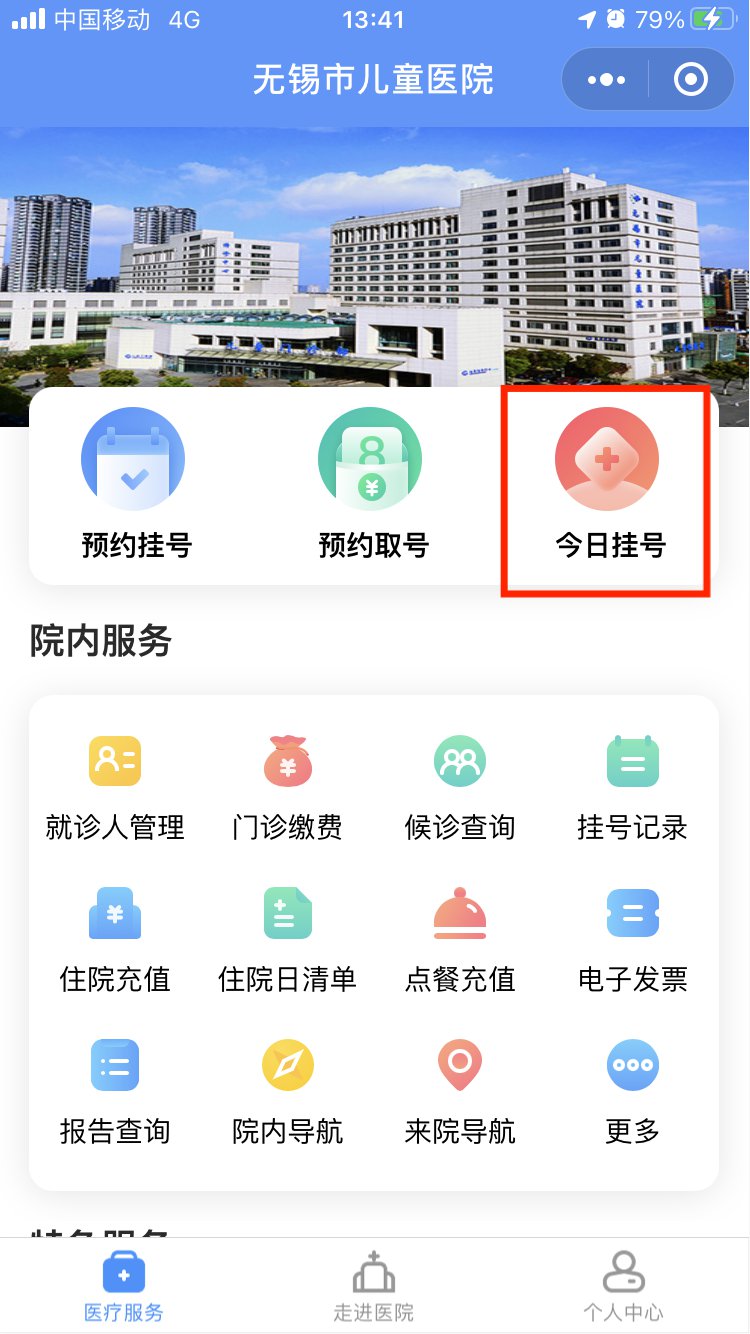Tap 更多 to see more services
This screenshot has height=1334, width=750.
click(x=632, y=1090)
